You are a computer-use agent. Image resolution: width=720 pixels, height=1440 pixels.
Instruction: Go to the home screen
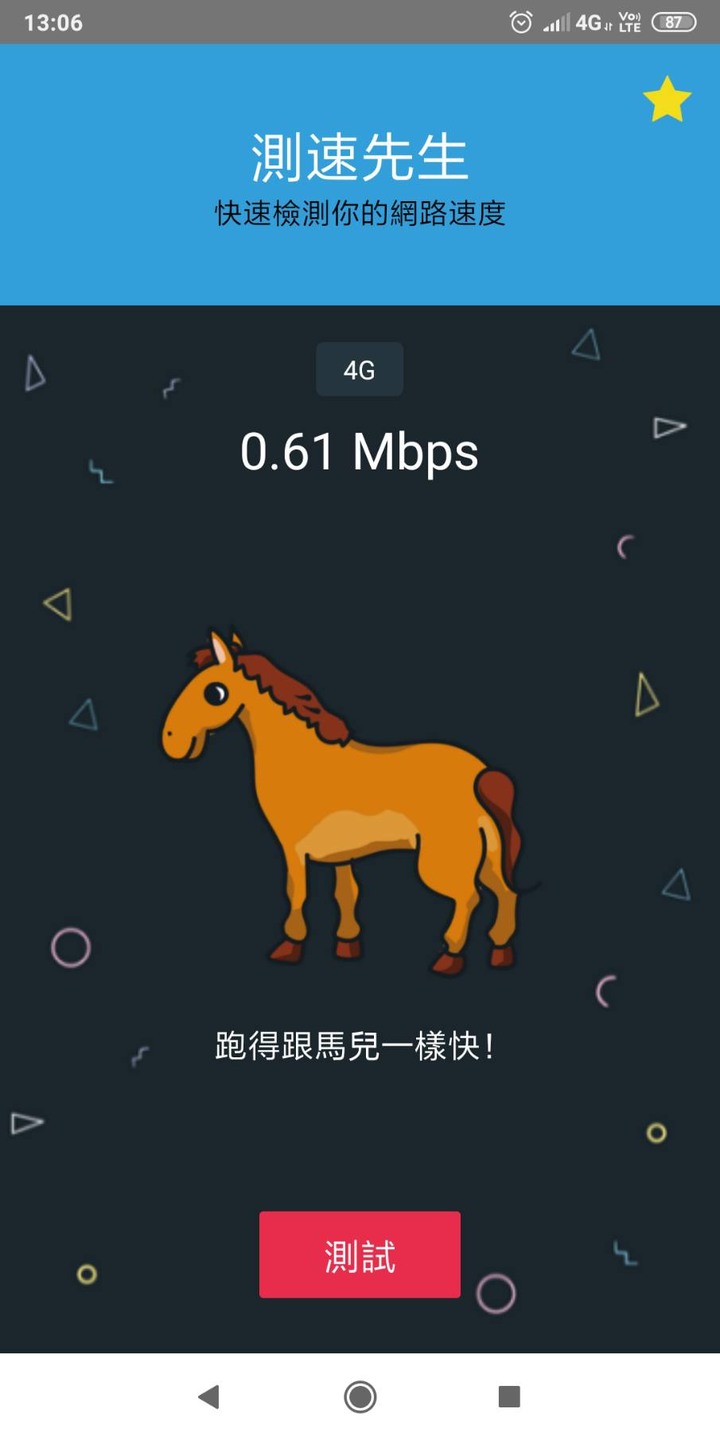tap(360, 1396)
